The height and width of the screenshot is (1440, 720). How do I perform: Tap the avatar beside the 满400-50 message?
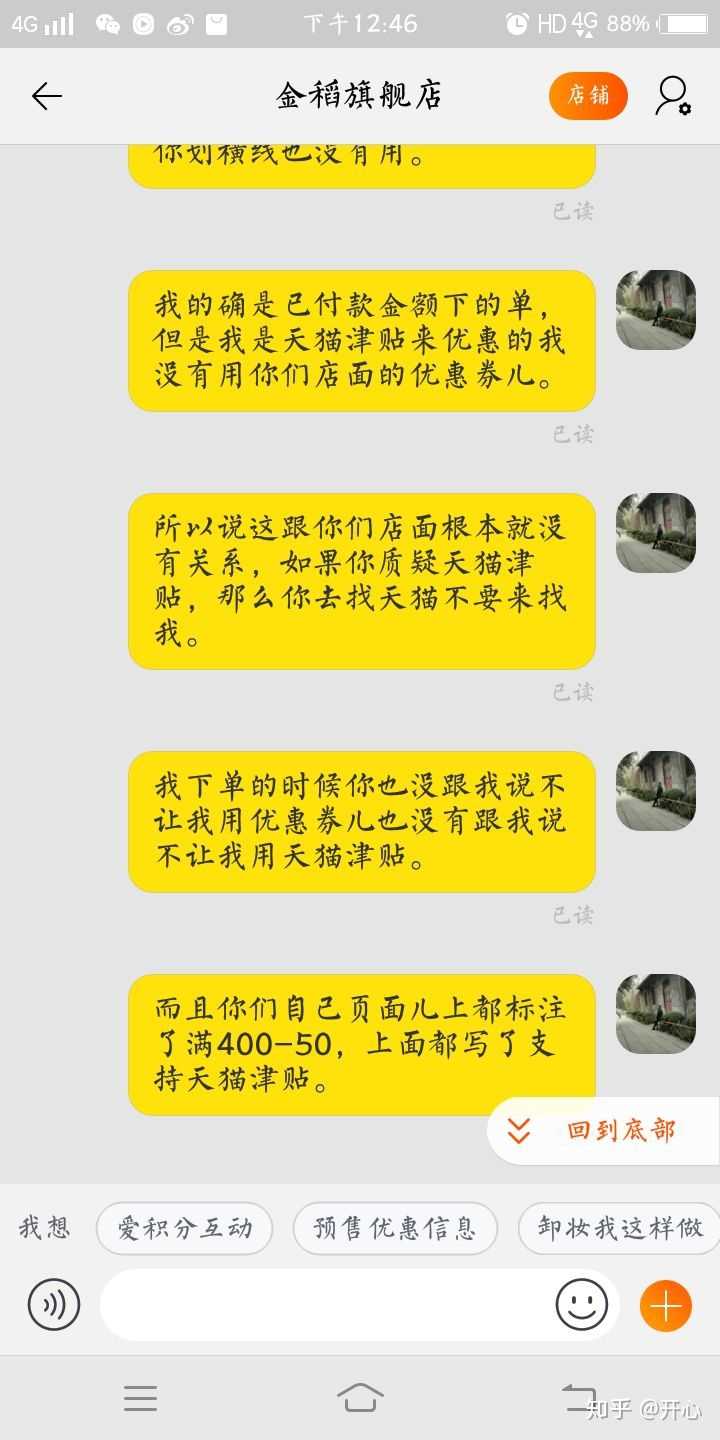(655, 1013)
